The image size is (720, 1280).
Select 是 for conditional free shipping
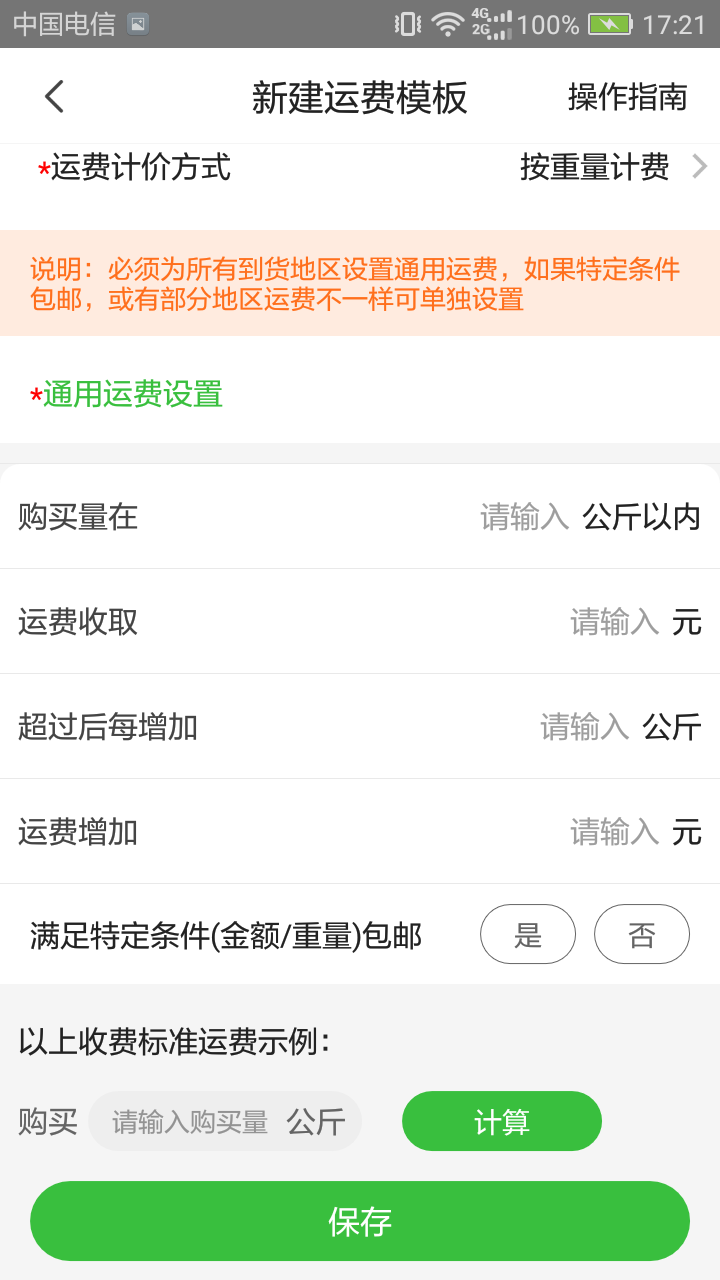pos(528,934)
